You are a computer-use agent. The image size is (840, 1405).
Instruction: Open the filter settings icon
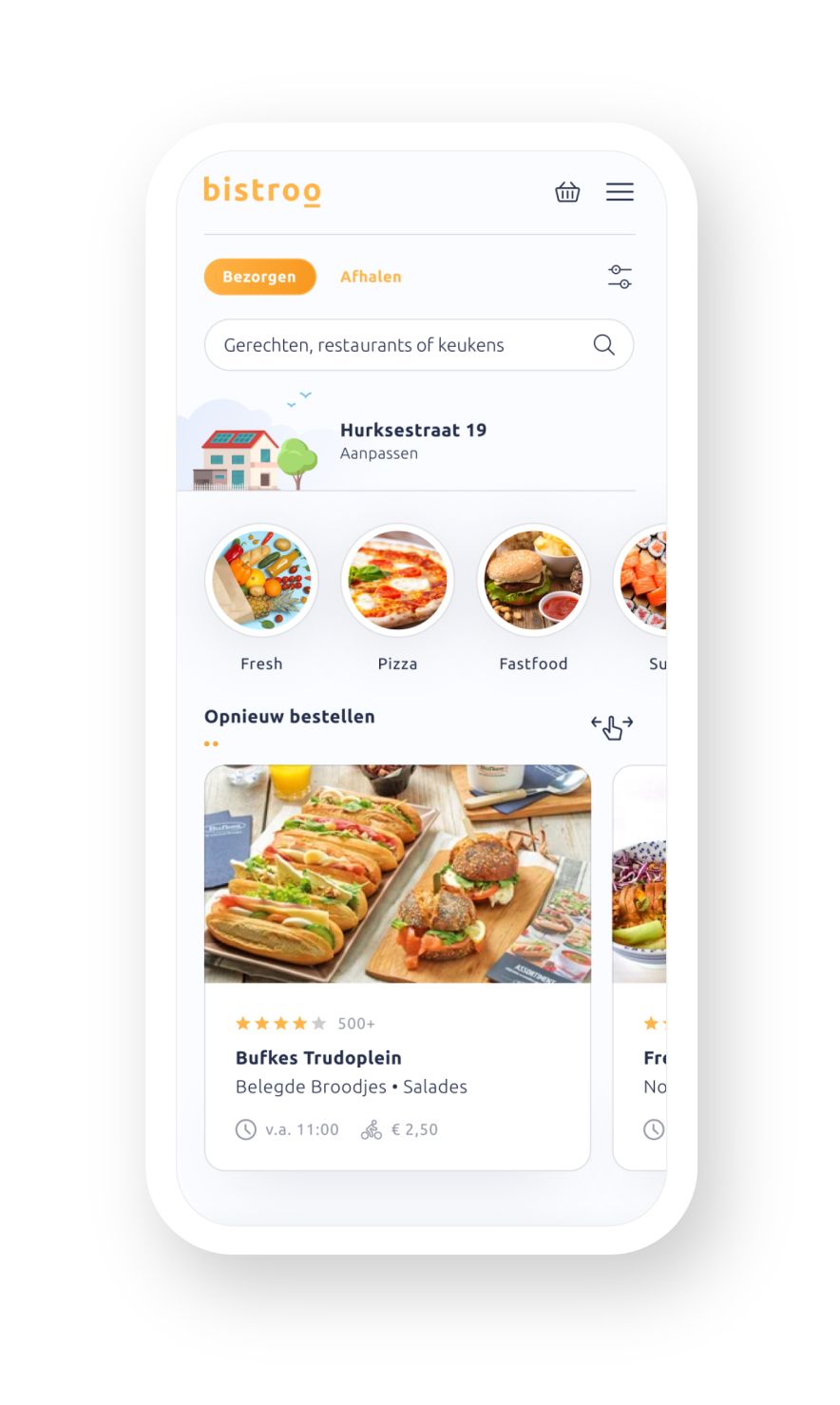[x=620, y=277]
